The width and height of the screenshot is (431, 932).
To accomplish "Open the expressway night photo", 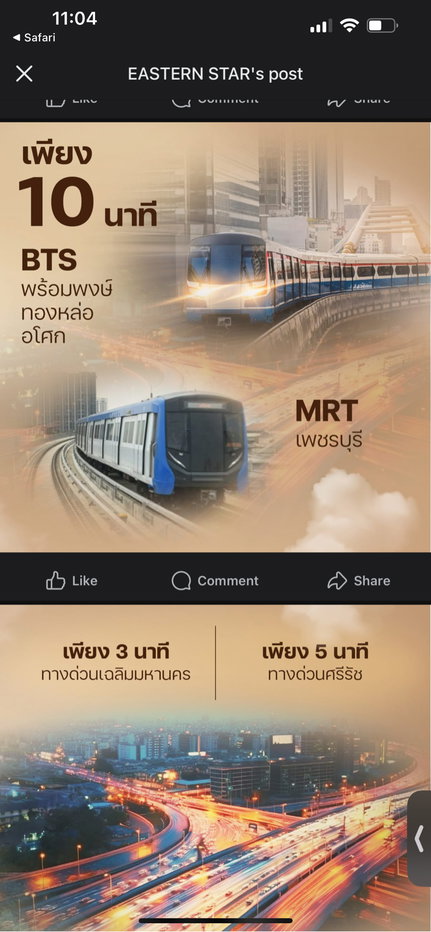I will click(x=215, y=768).
